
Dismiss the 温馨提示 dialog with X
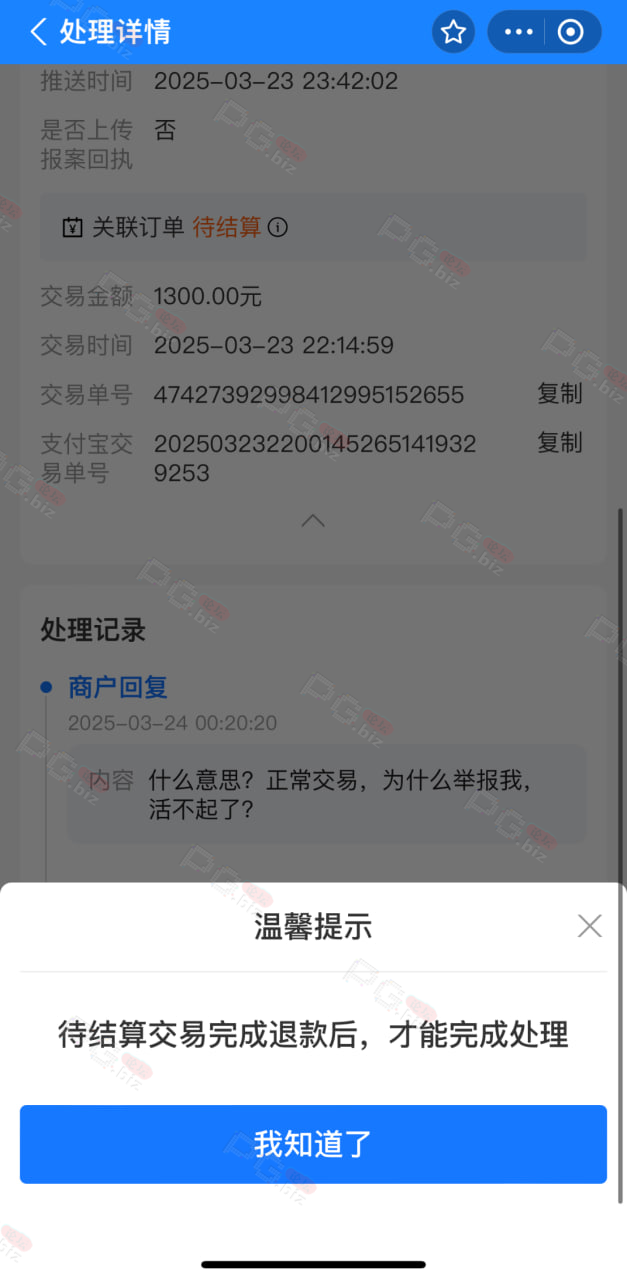pos(590,926)
